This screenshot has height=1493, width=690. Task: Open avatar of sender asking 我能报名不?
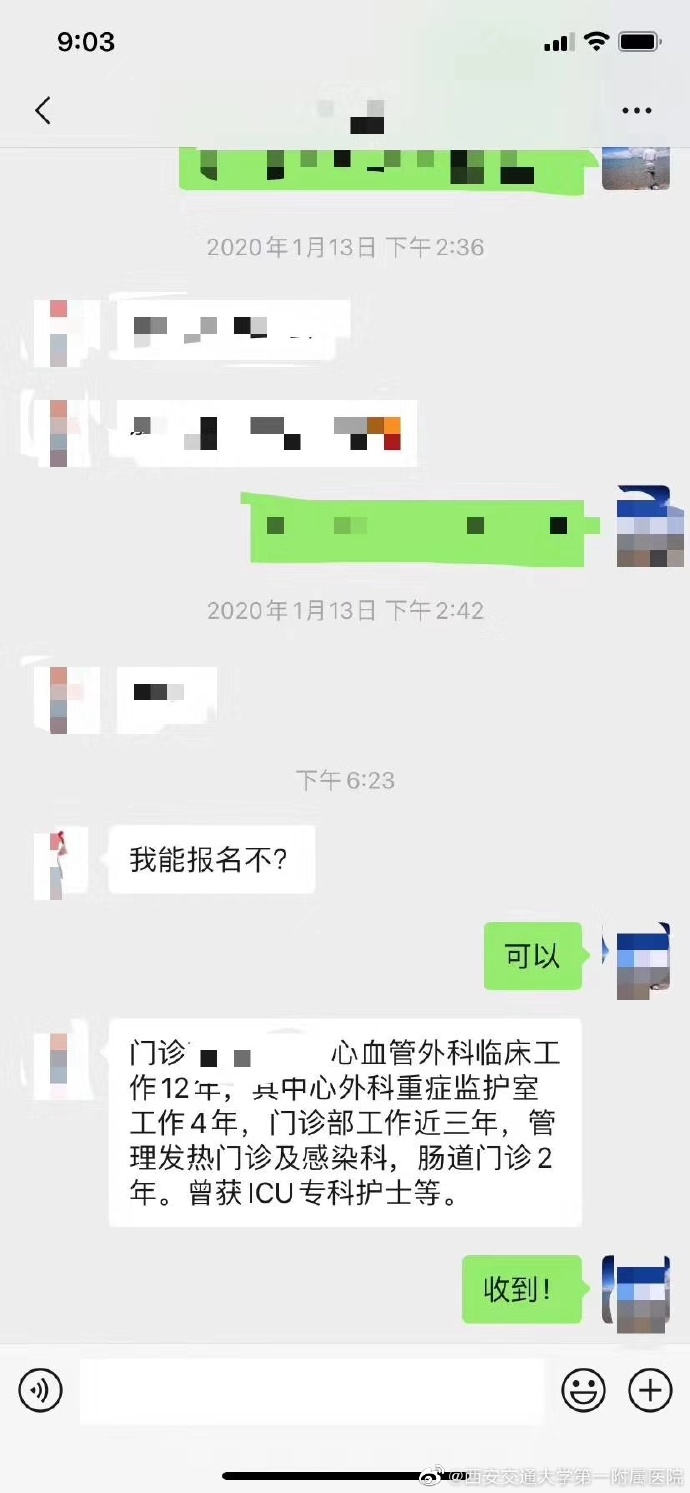61,863
